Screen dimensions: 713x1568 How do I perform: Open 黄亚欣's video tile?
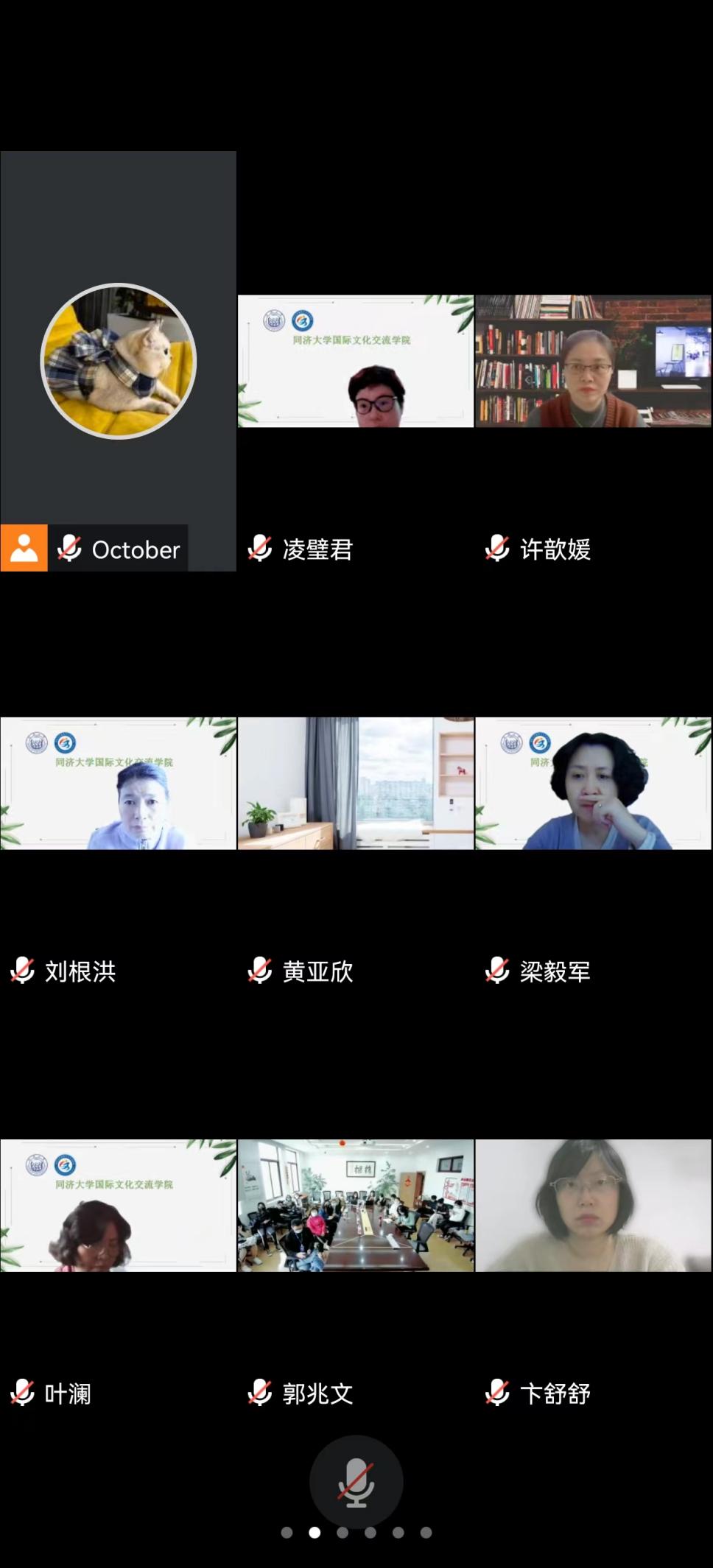coord(356,783)
